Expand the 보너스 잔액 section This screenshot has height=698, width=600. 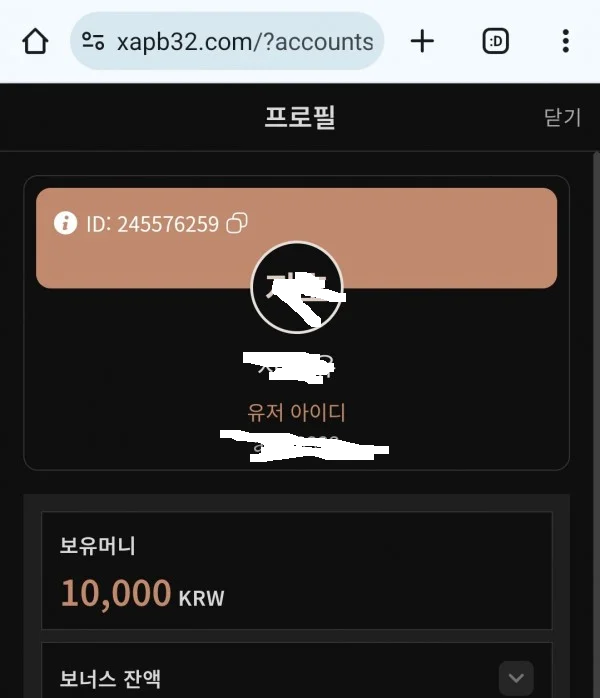tap(516, 679)
